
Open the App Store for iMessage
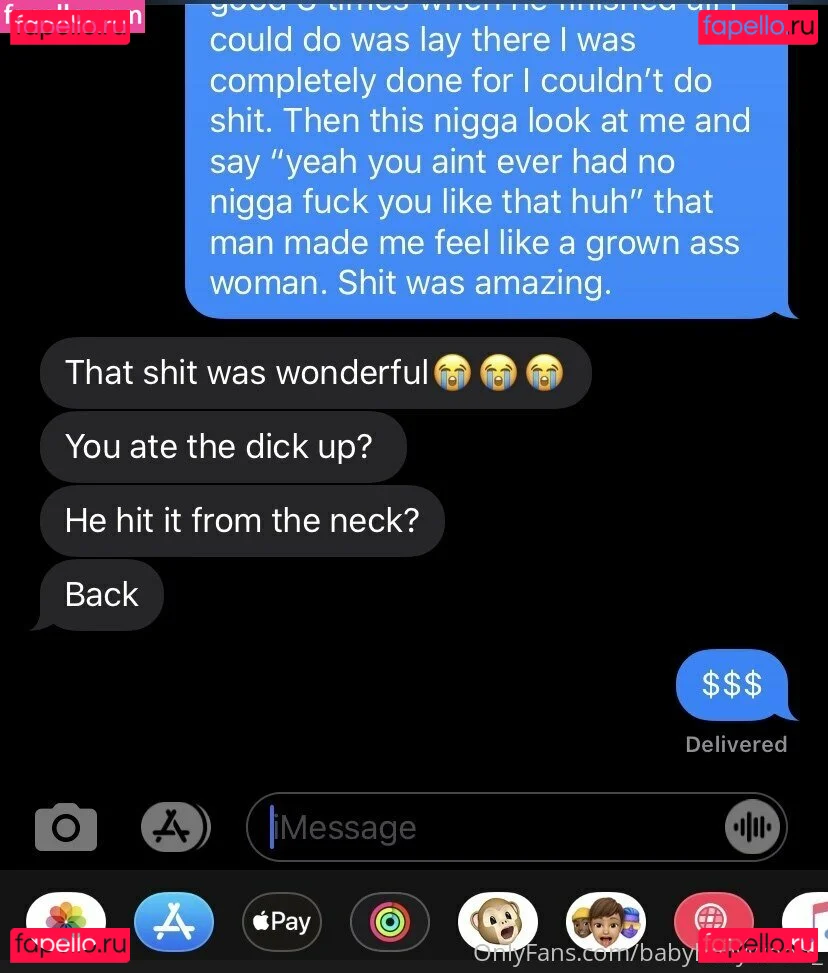[x=174, y=921]
